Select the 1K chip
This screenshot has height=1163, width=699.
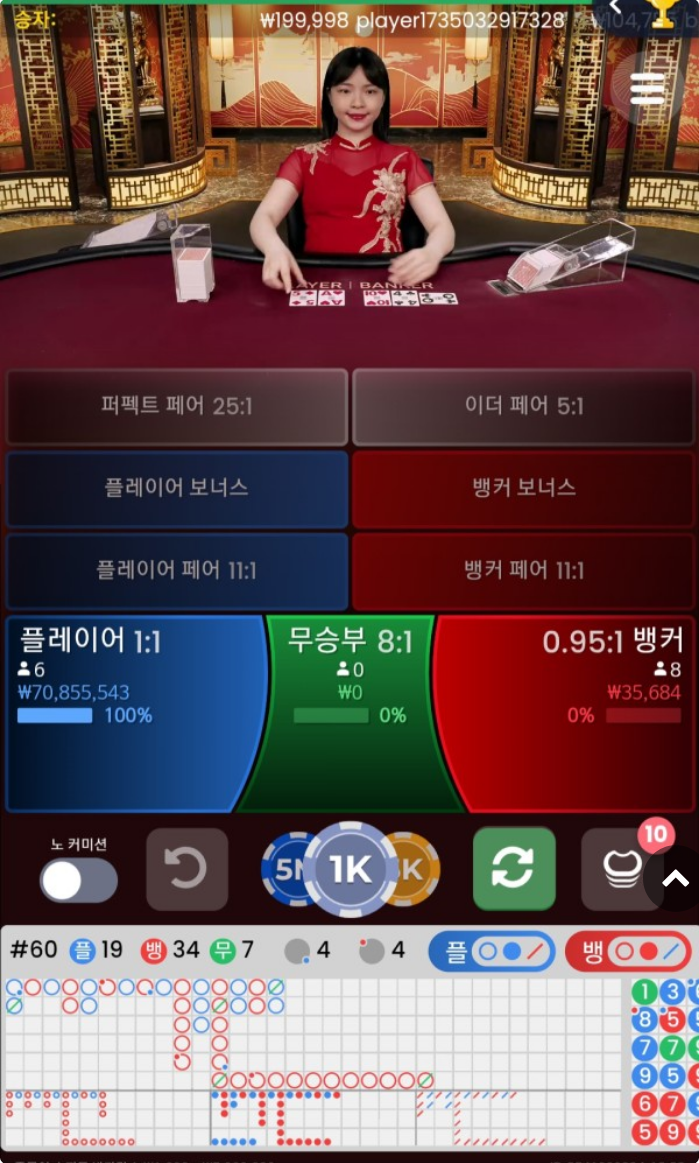[350, 869]
